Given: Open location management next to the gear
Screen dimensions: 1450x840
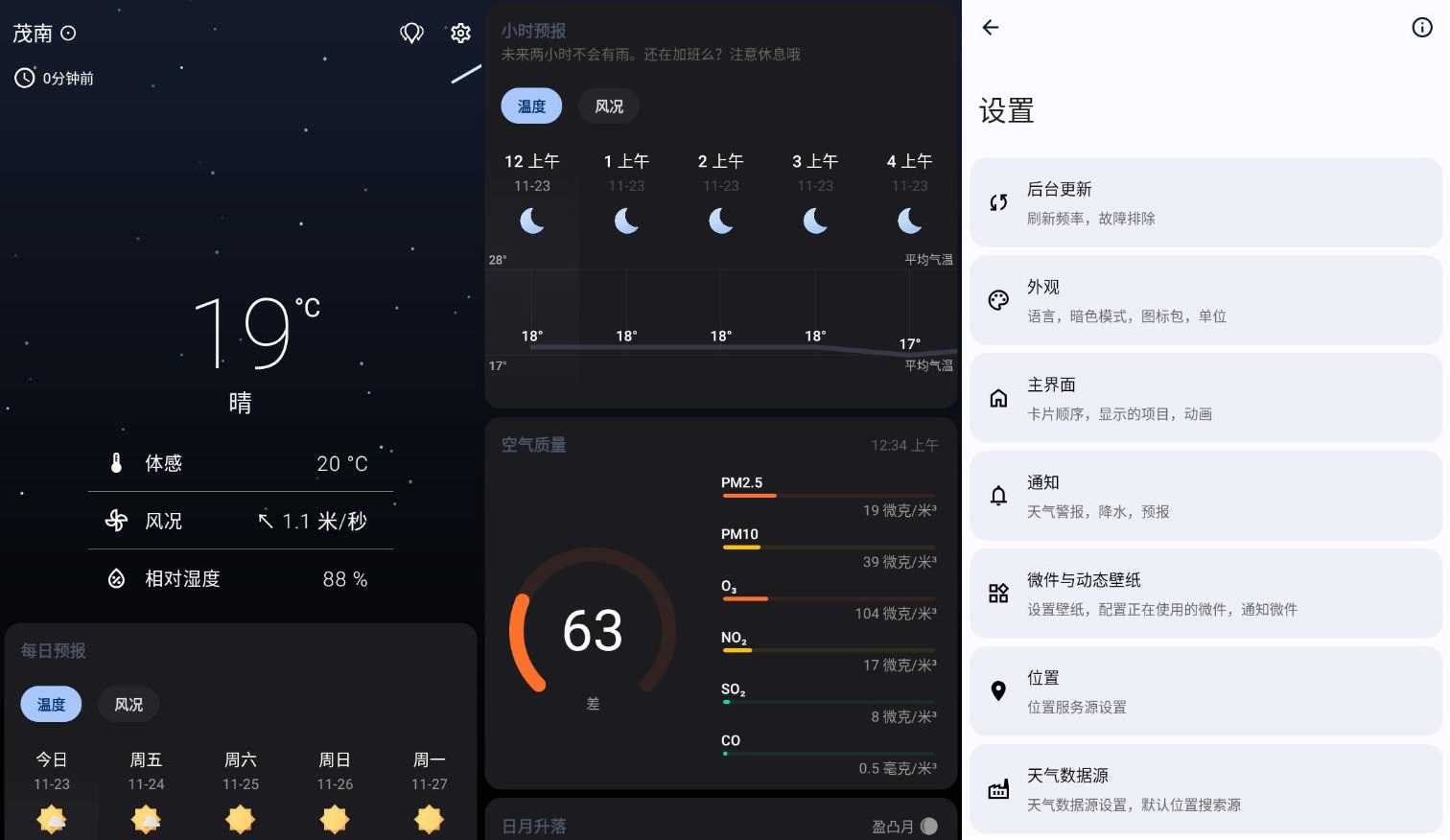Looking at the screenshot, I should point(411,34).
